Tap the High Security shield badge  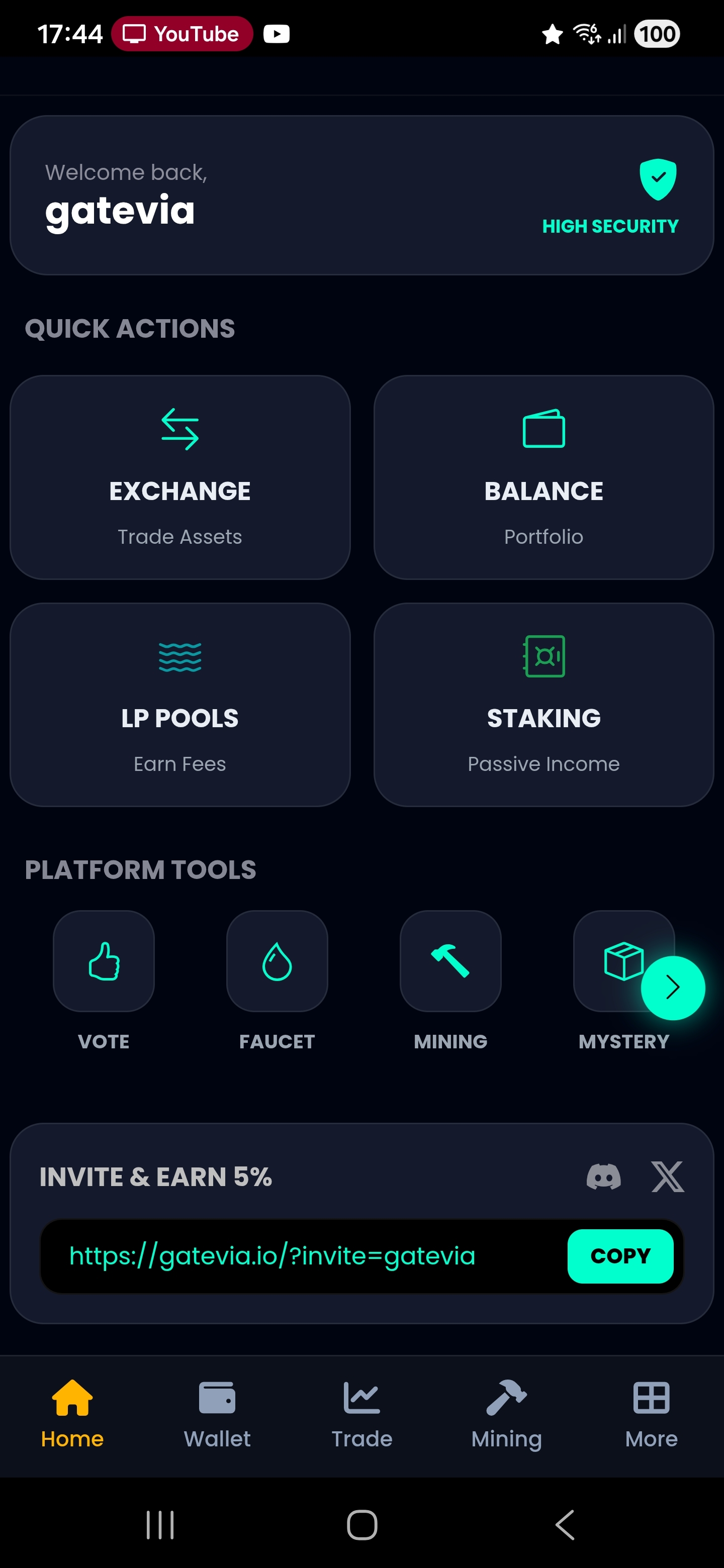[x=658, y=179]
